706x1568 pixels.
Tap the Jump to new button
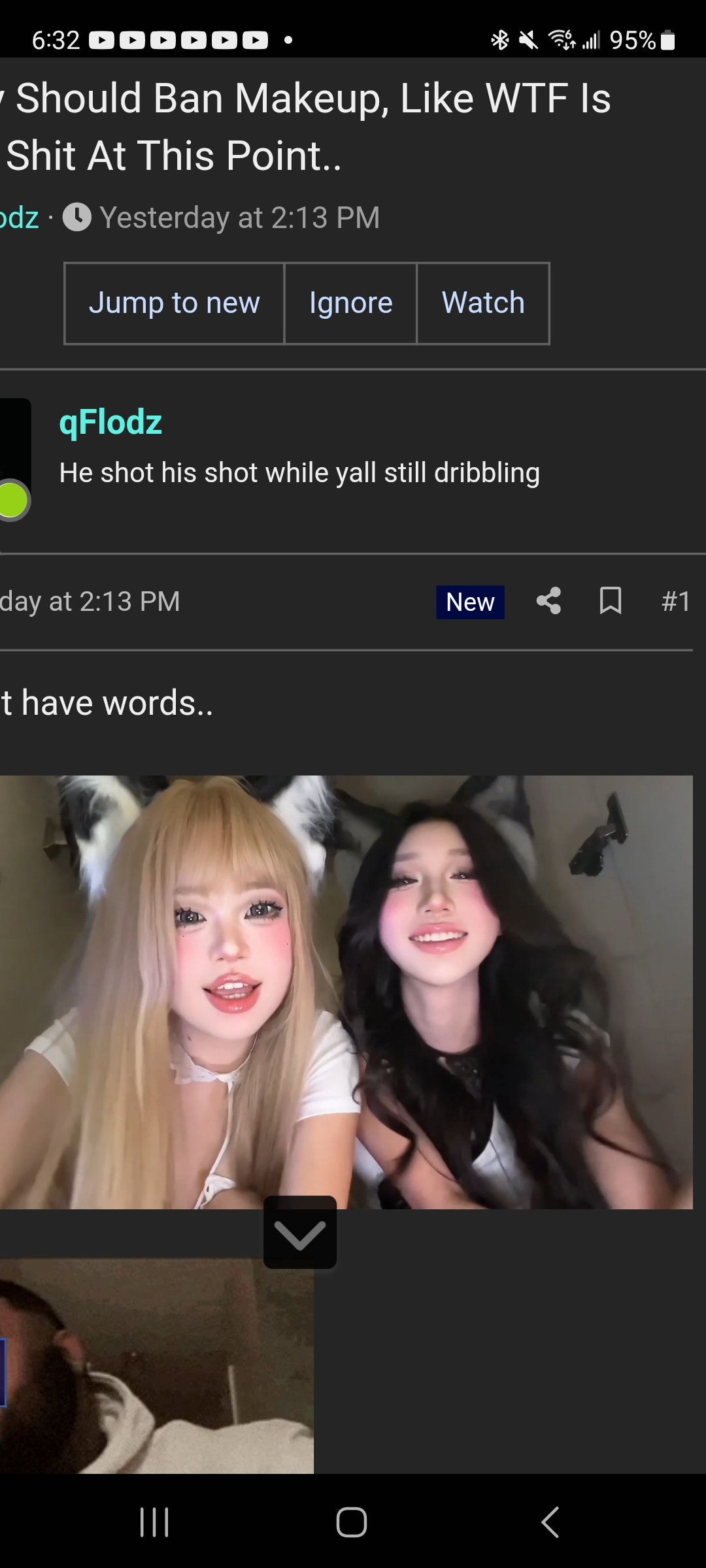(174, 303)
